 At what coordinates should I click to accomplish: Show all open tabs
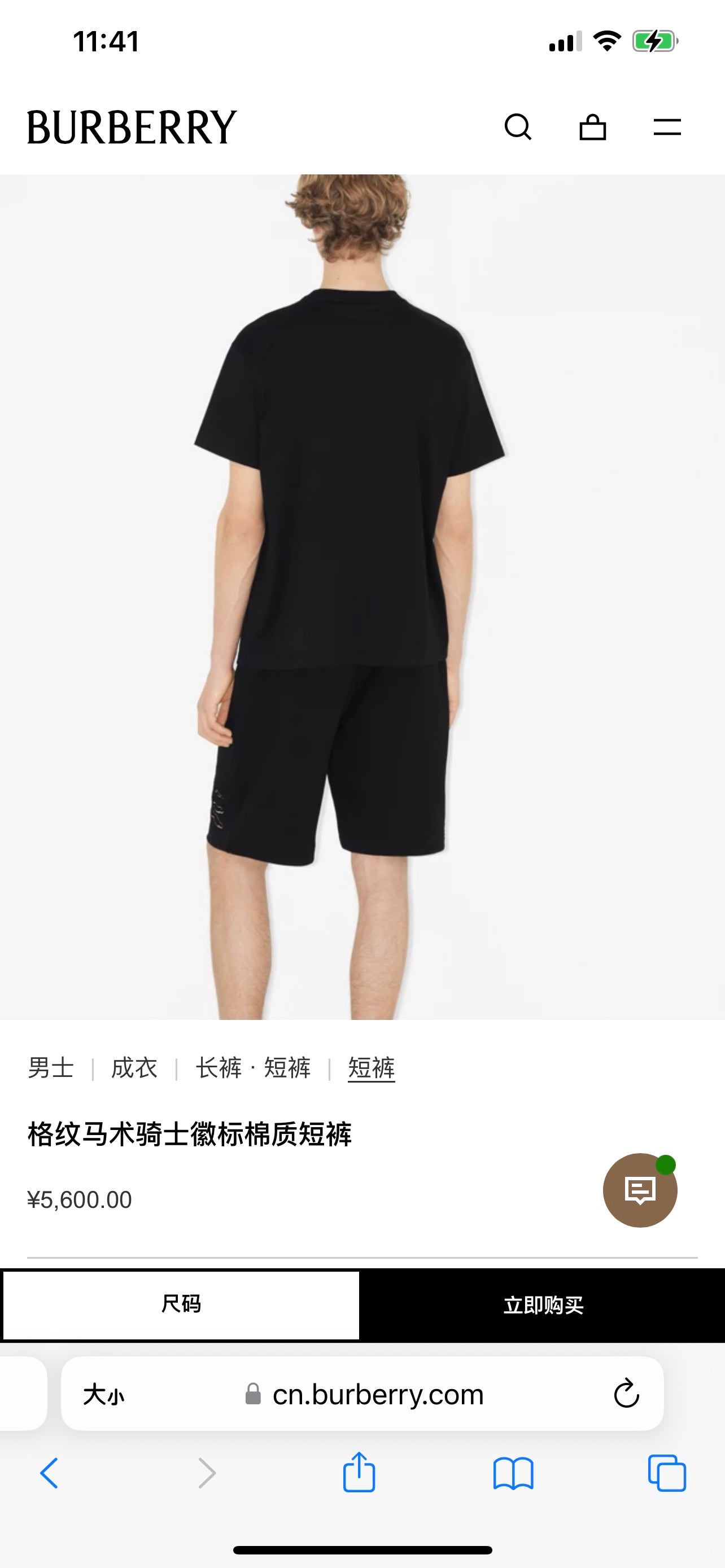coord(667,1474)
